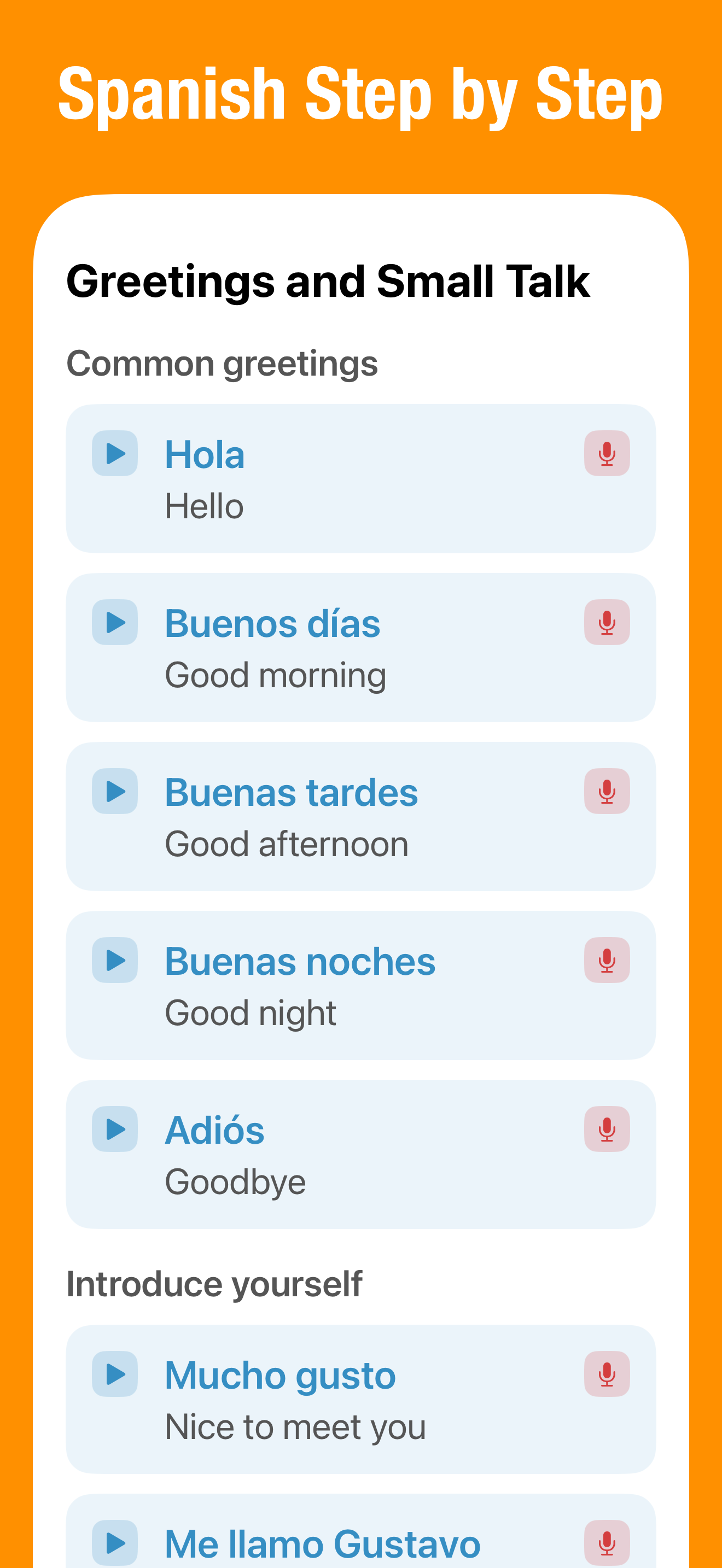
Task: Record yourself saying Hola
Action: [607, 453]
